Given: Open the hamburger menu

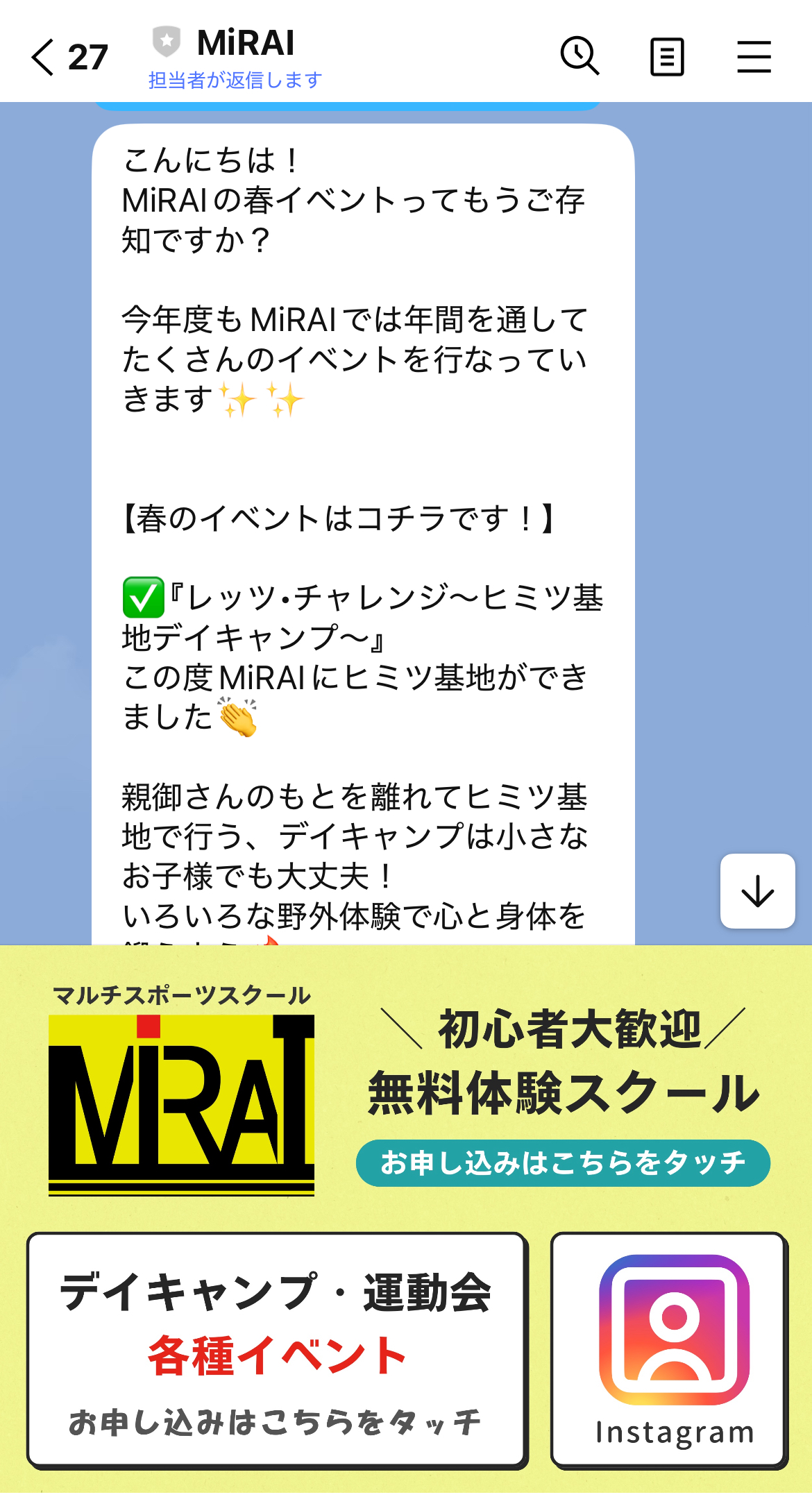Looking at the screenshot, I should tap(754, 57).
